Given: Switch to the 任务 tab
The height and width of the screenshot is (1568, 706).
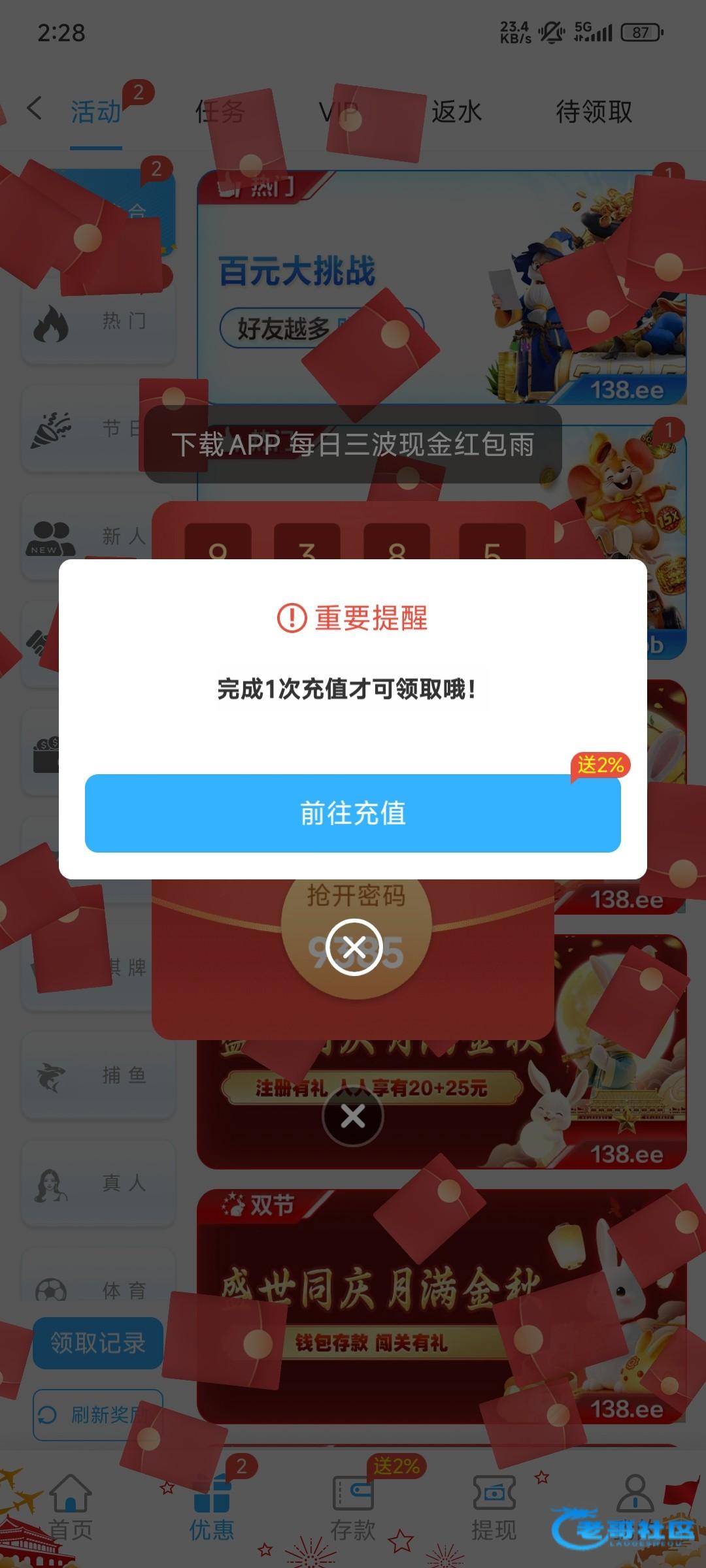Looking at the screenshot, I should [220, 112].
